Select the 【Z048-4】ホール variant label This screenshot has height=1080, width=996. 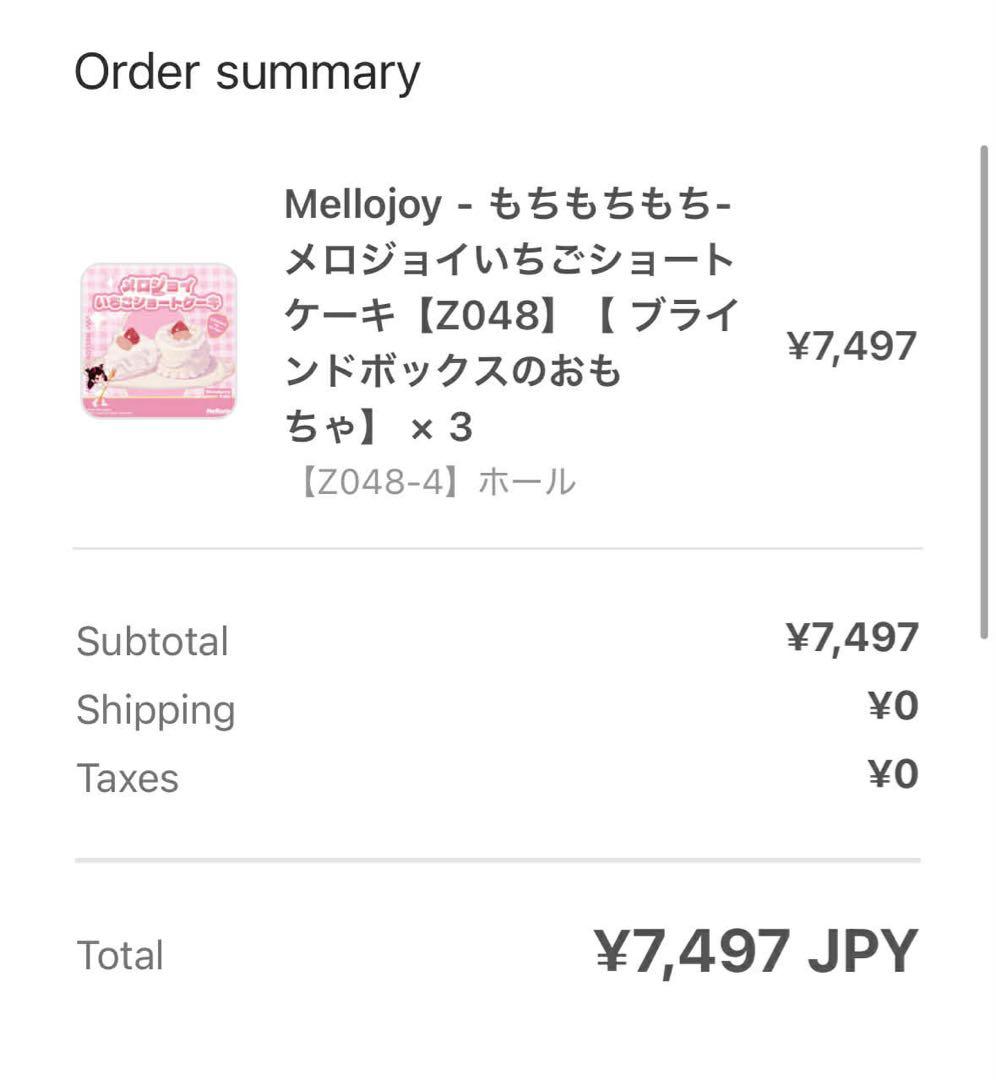(x=430, y=481)
